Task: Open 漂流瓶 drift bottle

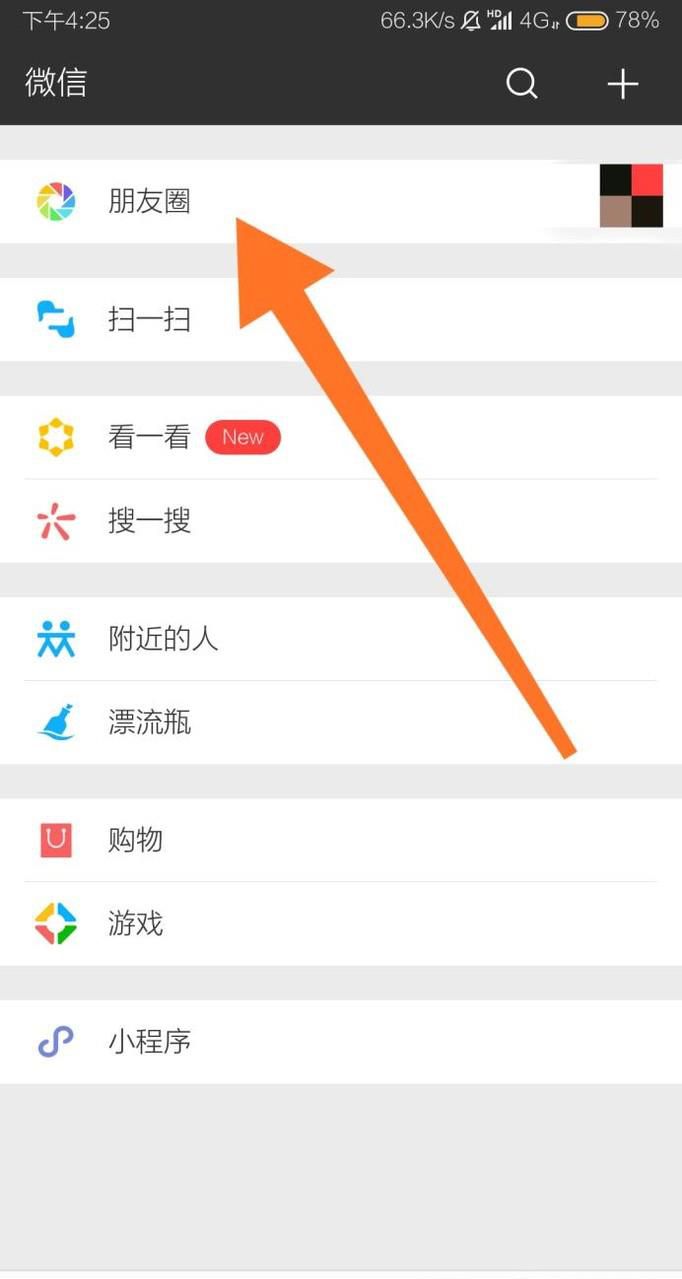Action: click(x=149, y=722)
